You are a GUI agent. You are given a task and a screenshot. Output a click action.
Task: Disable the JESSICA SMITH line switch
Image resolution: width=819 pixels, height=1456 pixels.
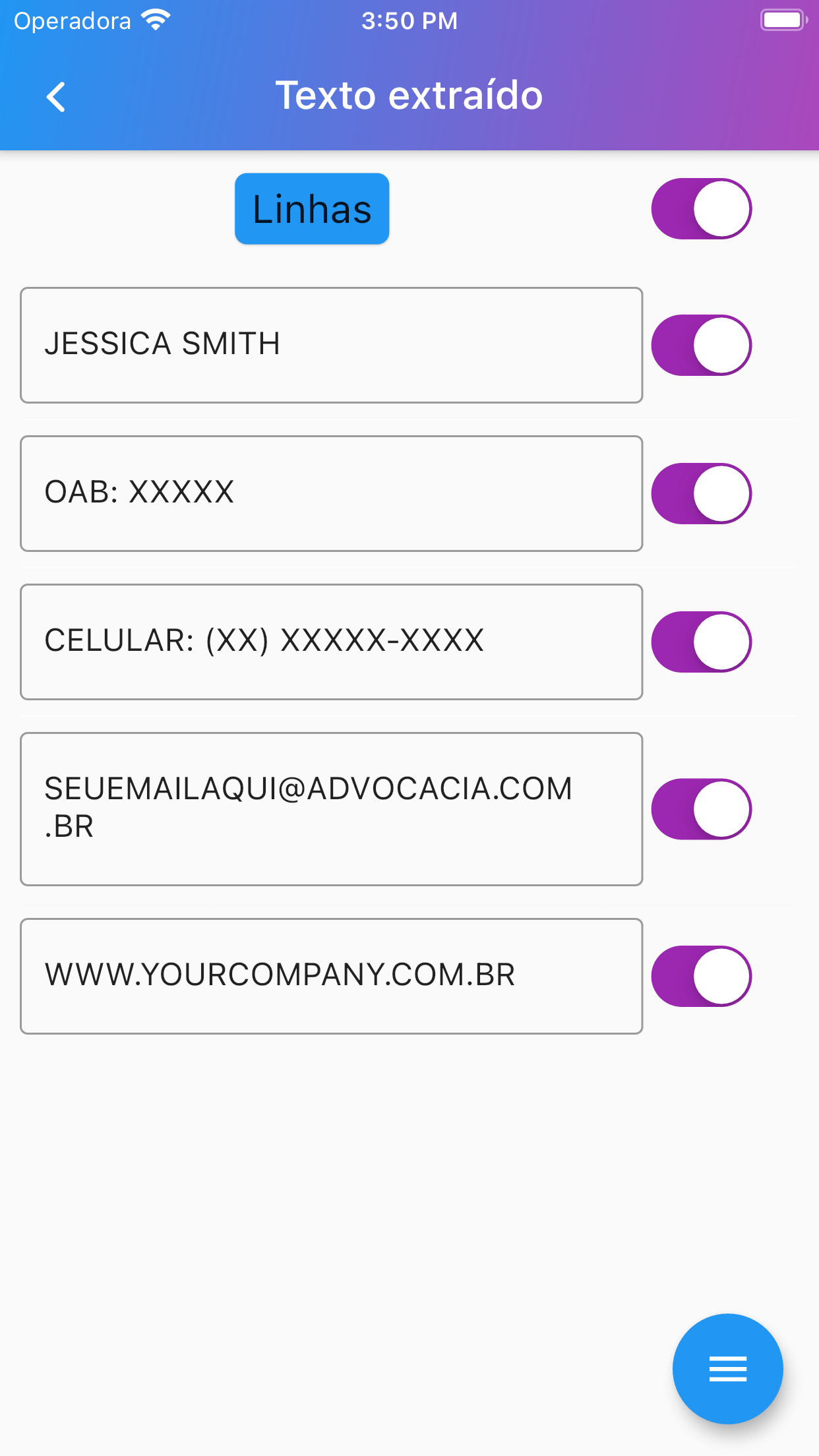point(702,345)
